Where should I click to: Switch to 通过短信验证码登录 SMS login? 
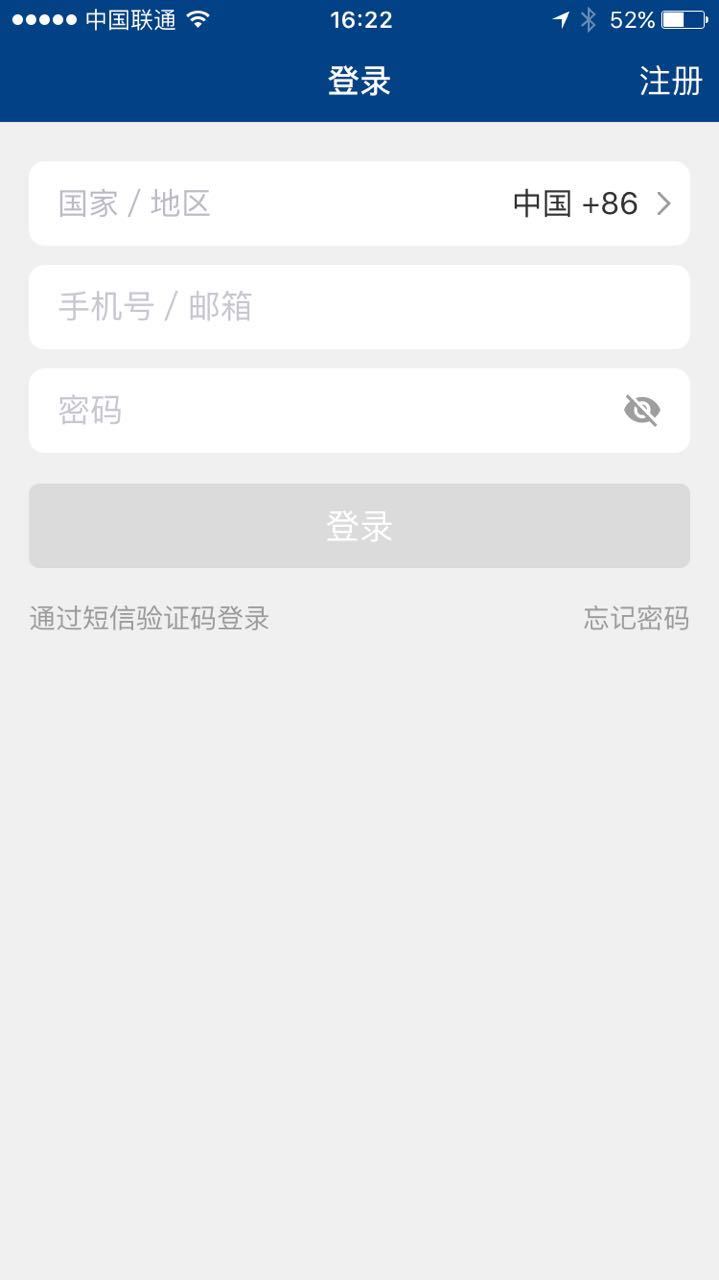click(149, 618)
